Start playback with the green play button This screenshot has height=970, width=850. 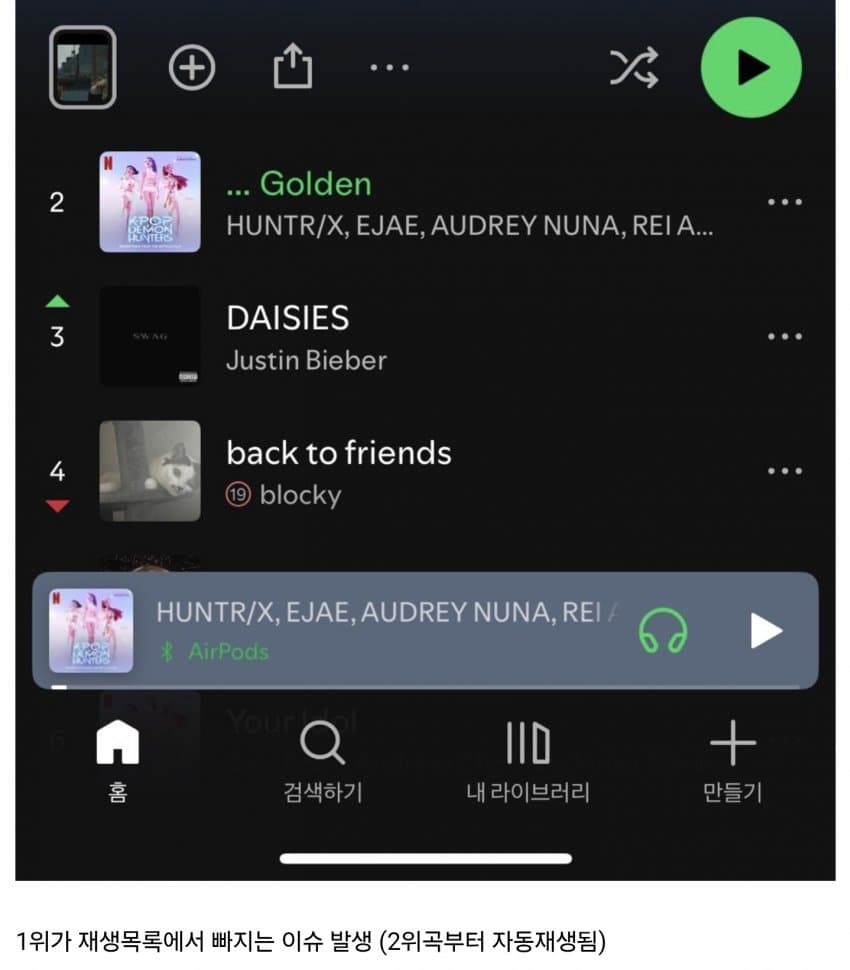point(751,67)
